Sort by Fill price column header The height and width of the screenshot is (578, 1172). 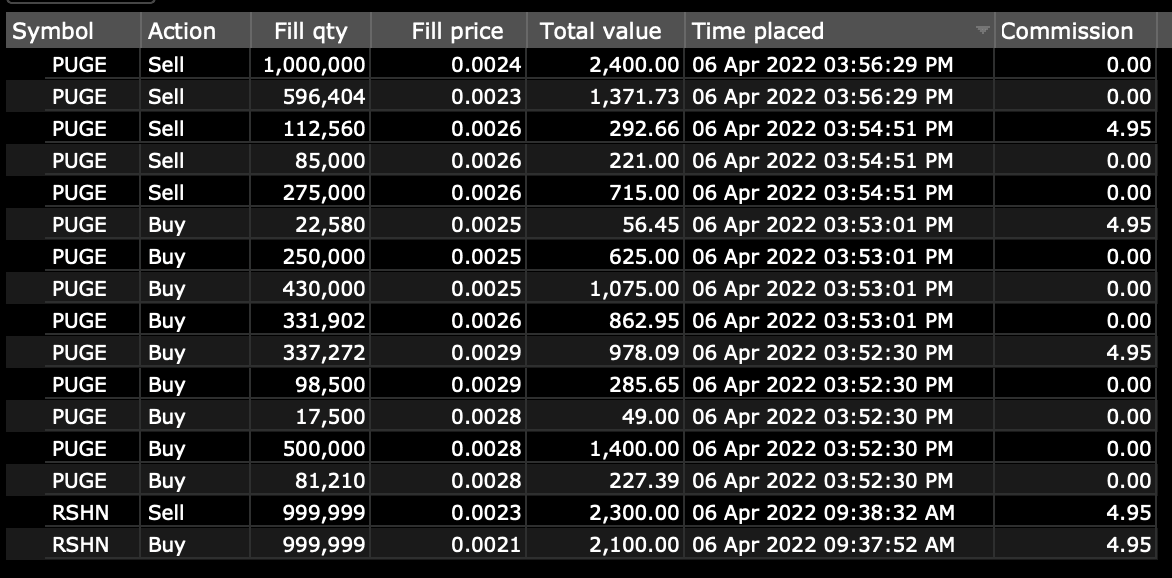pos(457,31)
